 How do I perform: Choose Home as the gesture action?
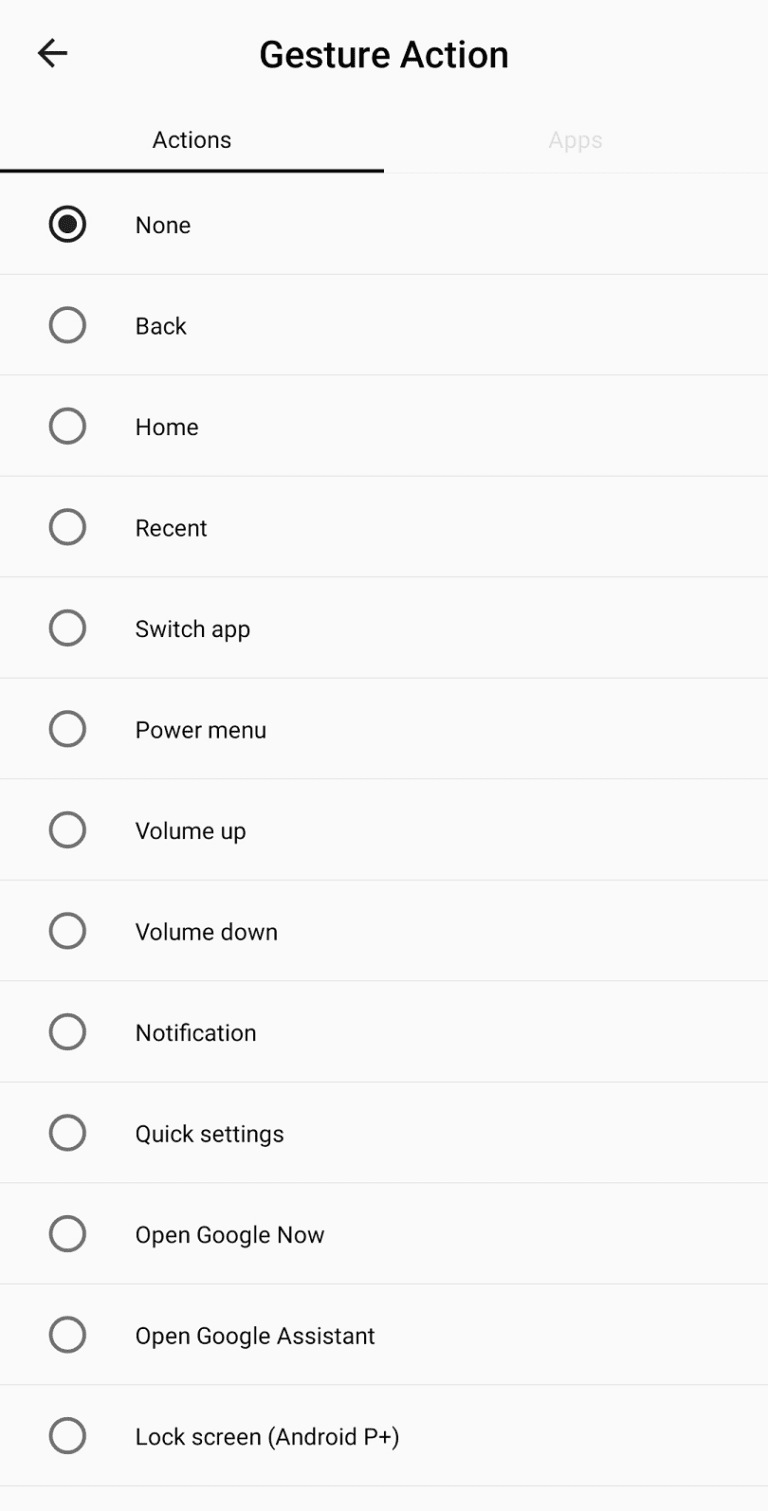click(67, 425)
